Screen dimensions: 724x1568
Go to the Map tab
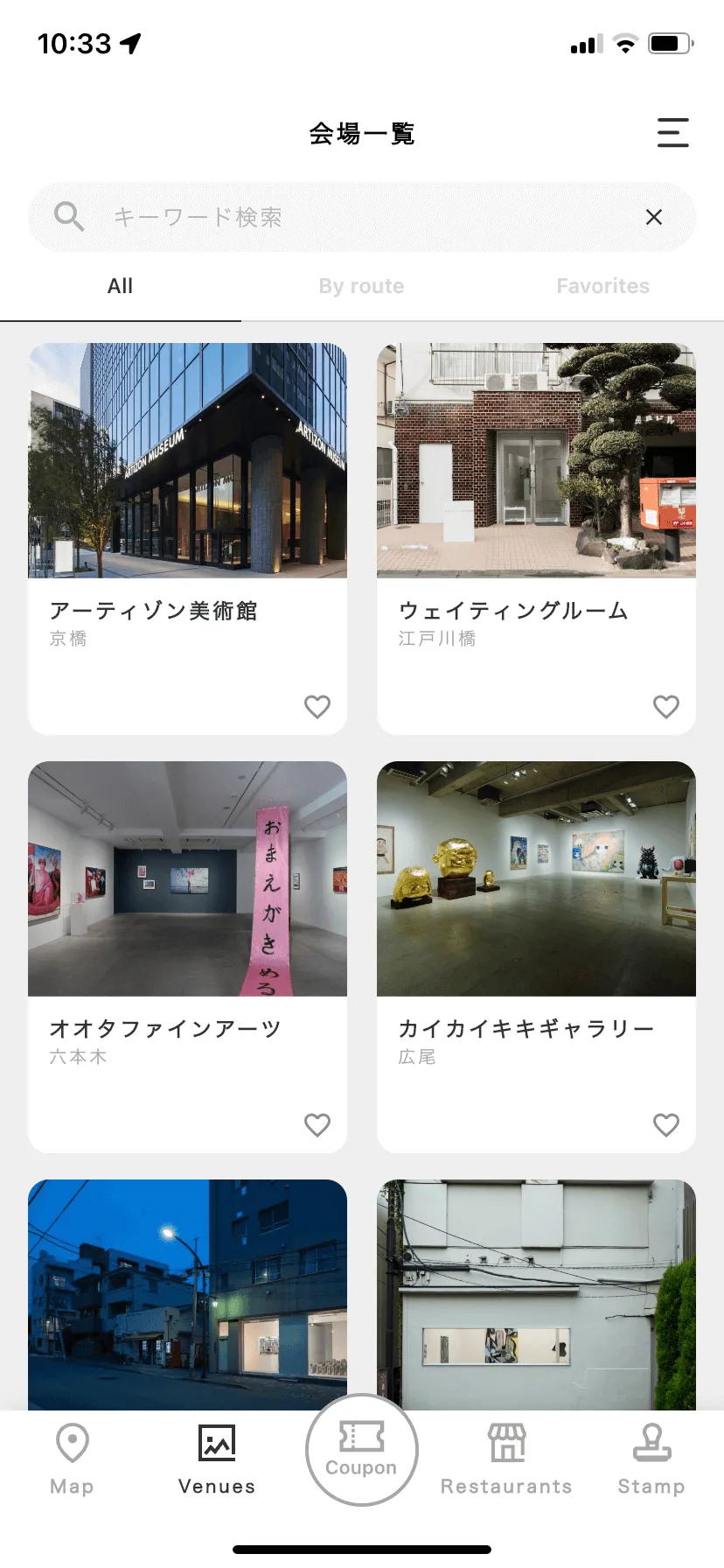(x=72, y=1459)
